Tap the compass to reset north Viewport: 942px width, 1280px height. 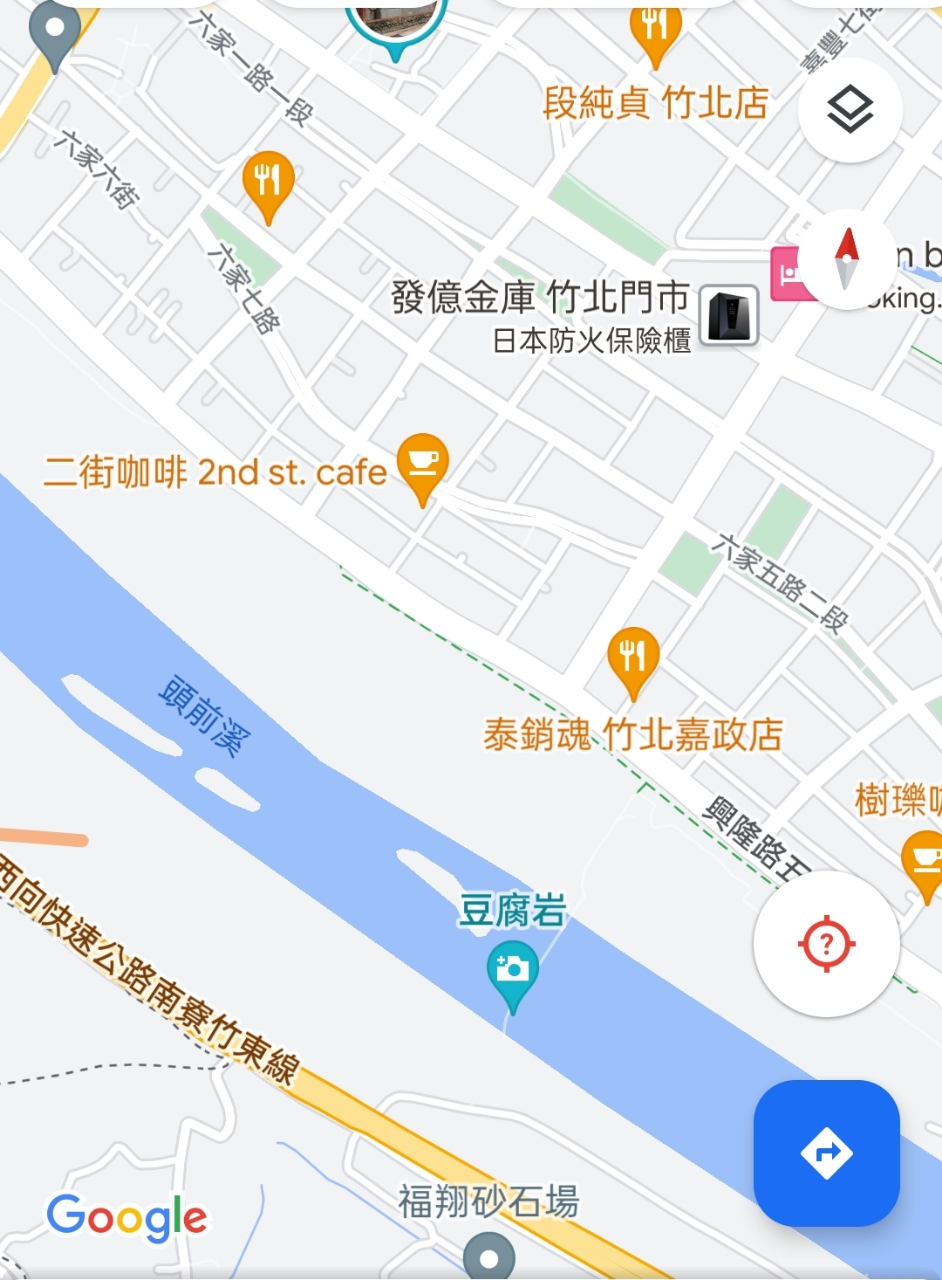coord(848,258)
